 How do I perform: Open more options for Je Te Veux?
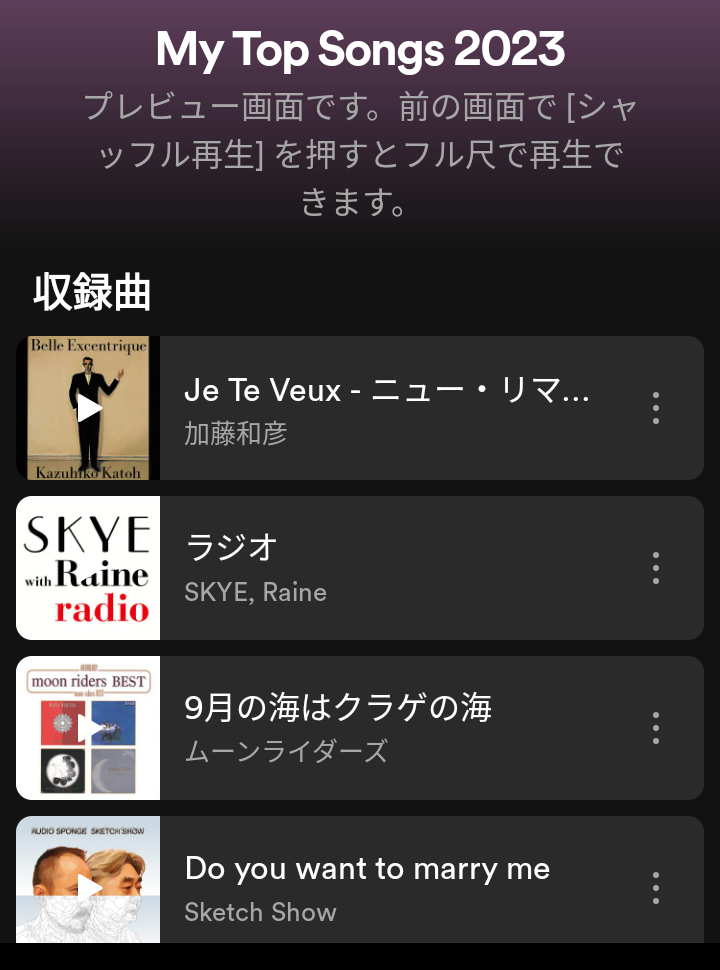coord(656,408)
